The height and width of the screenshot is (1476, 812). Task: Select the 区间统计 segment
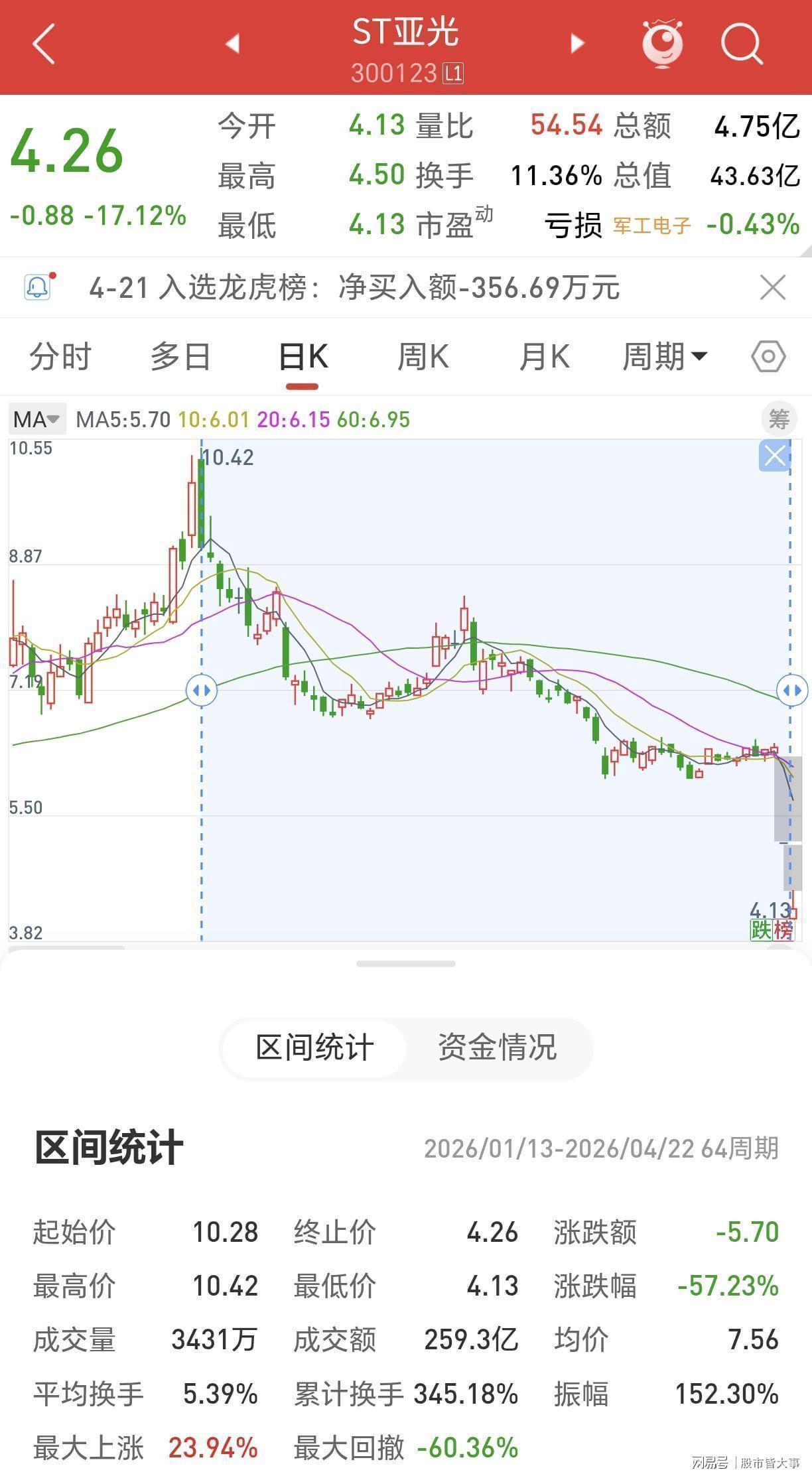click(x=314, y=1048)
